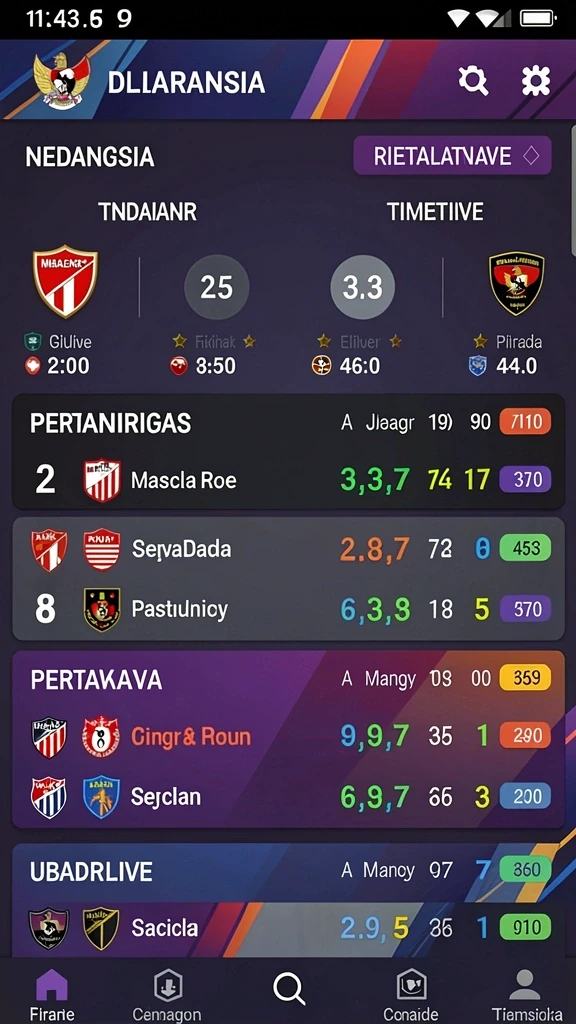Open the Tiamsiolka profile tab
Image resolution: width=576 pixels, height=1024 pixels.
[x=525, y=995]
